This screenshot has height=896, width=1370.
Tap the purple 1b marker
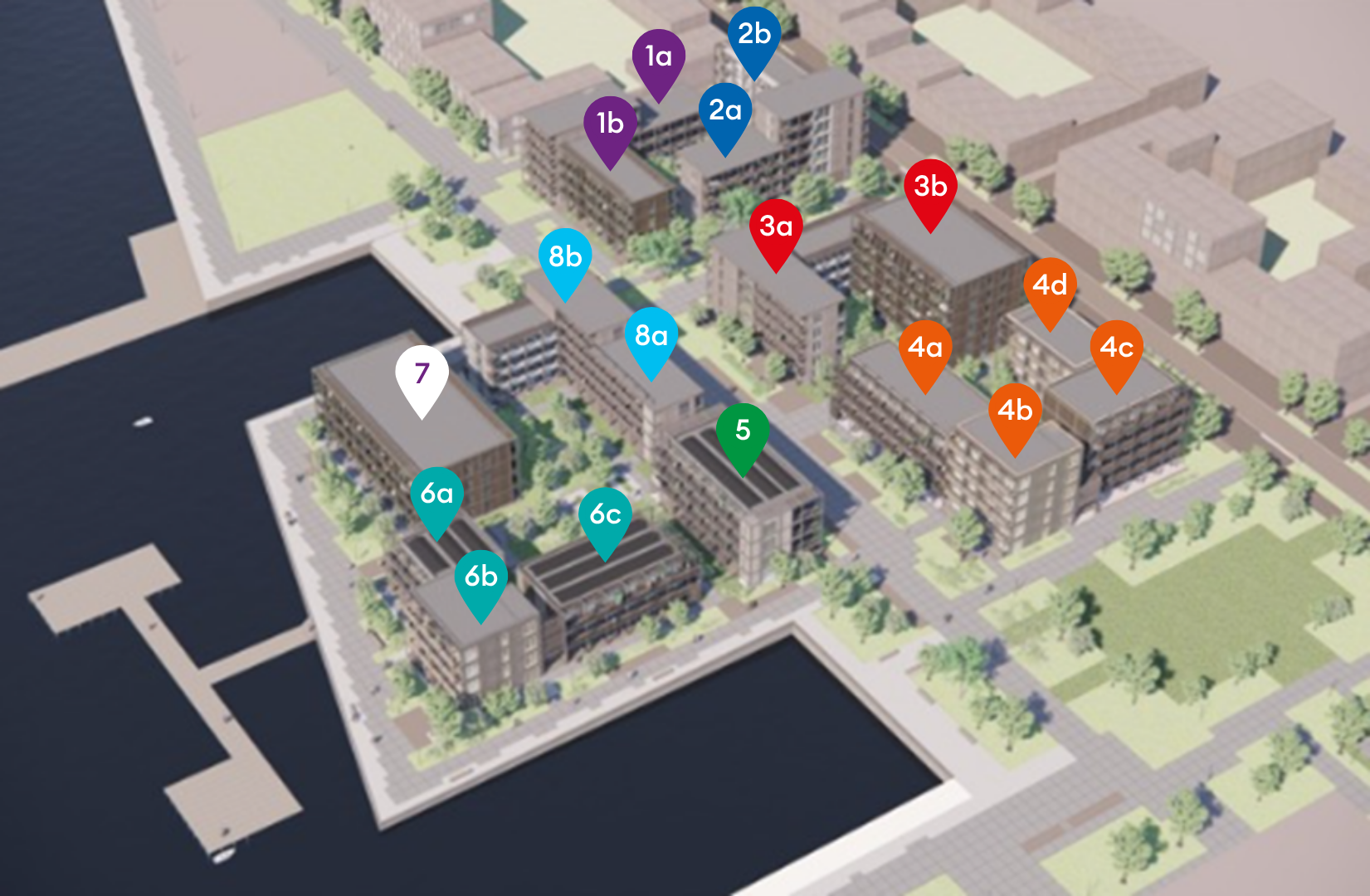(x=610, y=124)
